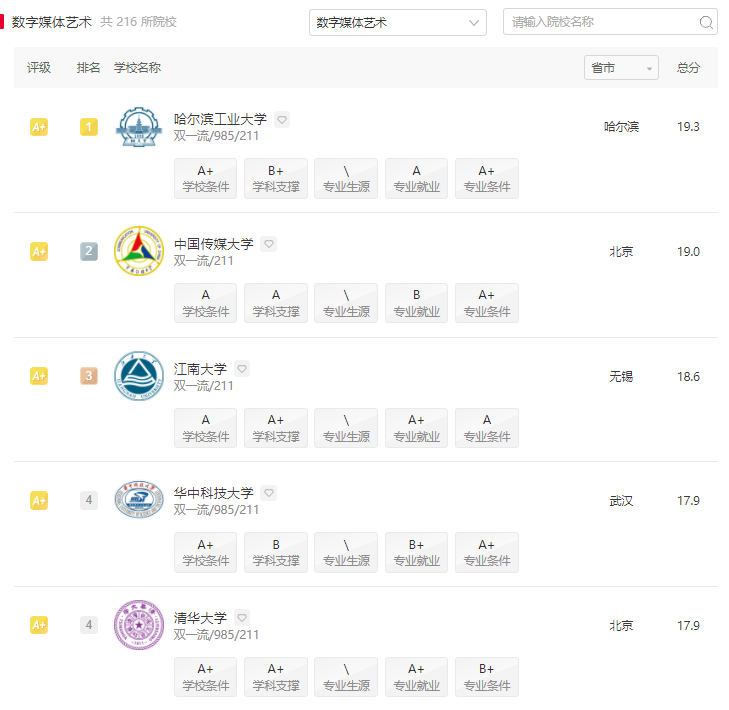Favorite 华中科技大学 with the heart icon
This screenshot has height=710, width=729.
tap(268, 493)
